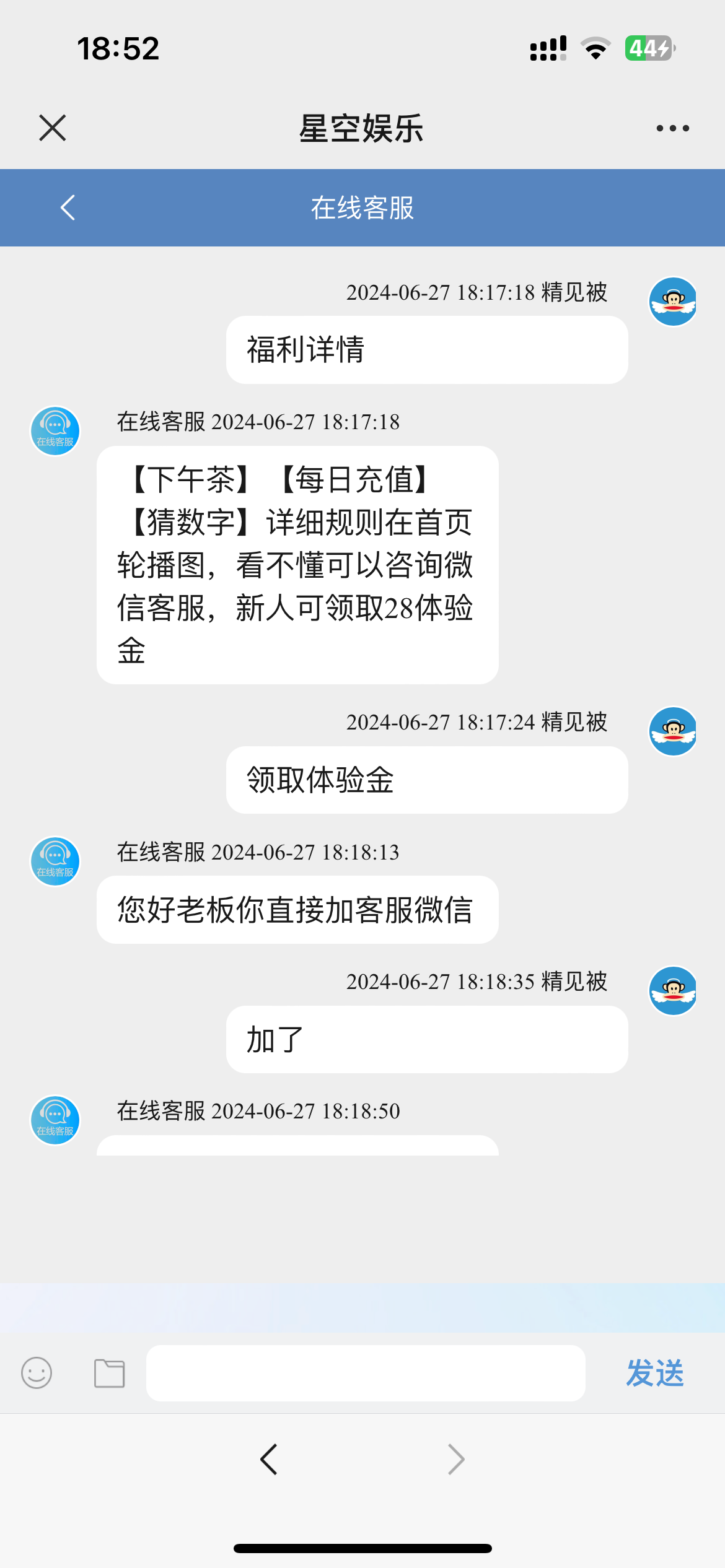Open the three-dot overflow menu

(672, 128)
